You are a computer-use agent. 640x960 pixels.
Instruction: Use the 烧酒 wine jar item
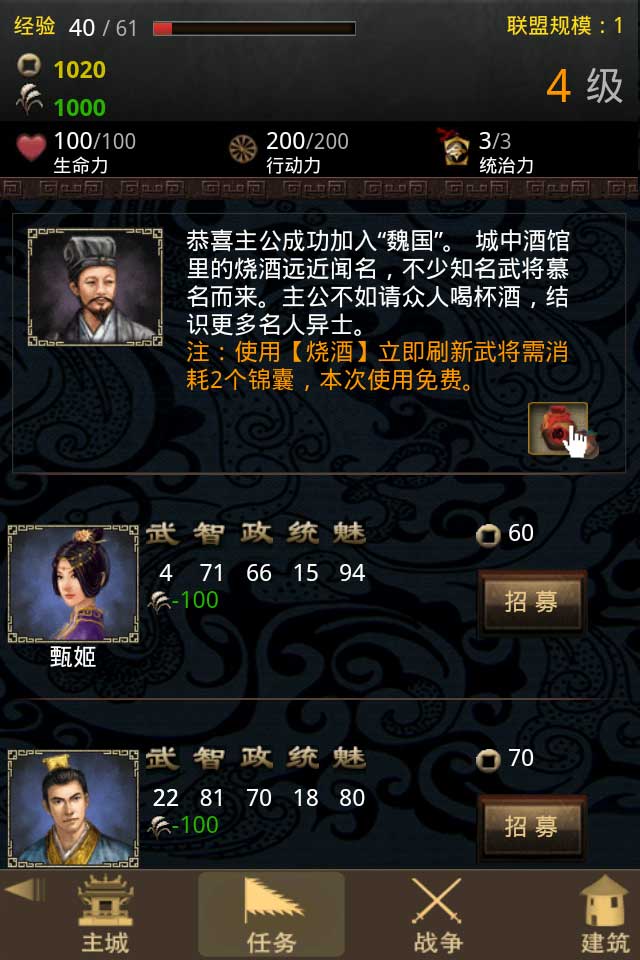coord(557,429)
